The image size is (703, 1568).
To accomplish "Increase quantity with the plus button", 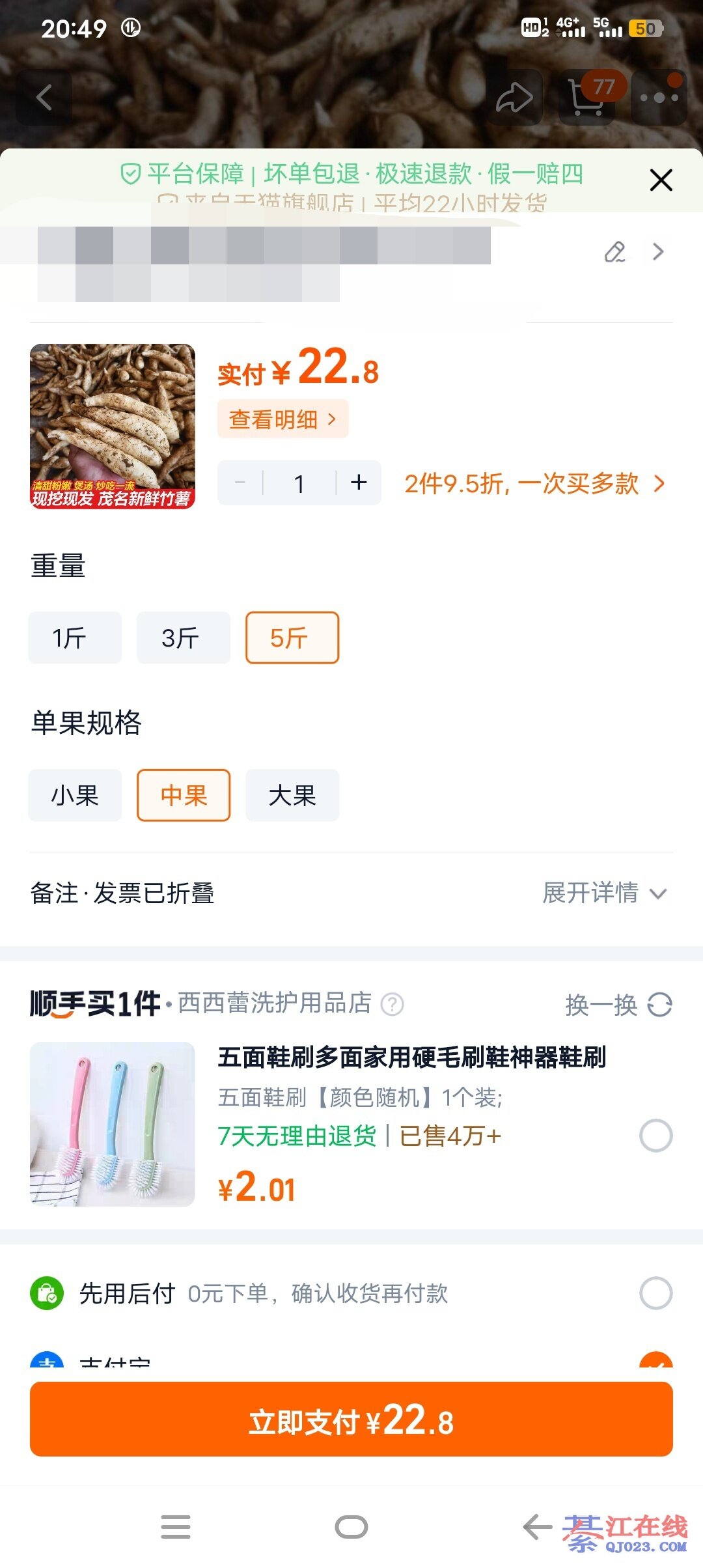I will pyautogui.click(x=359, y=483).
